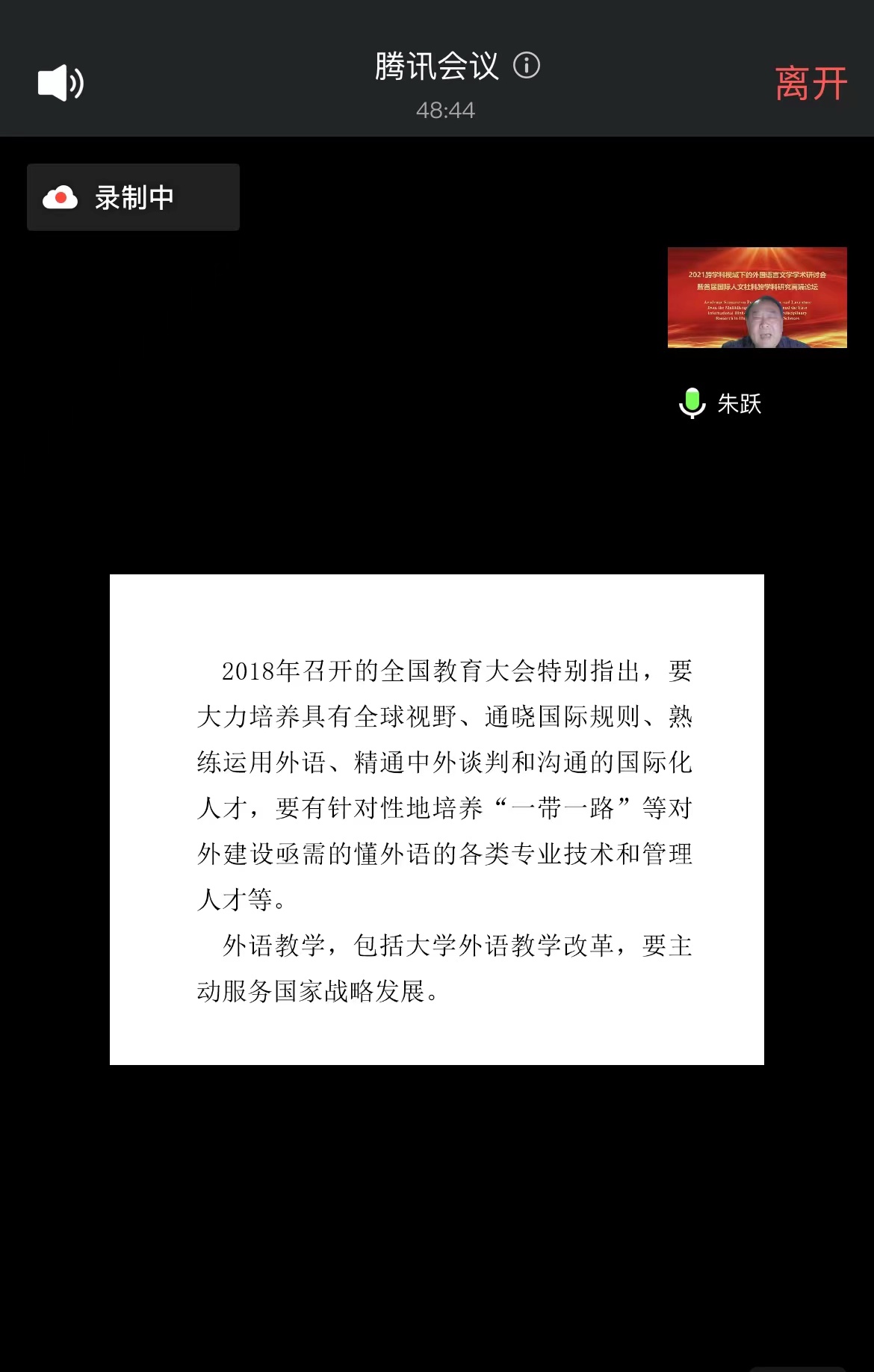Tap the shared screen slide

(x=437, y=819)
